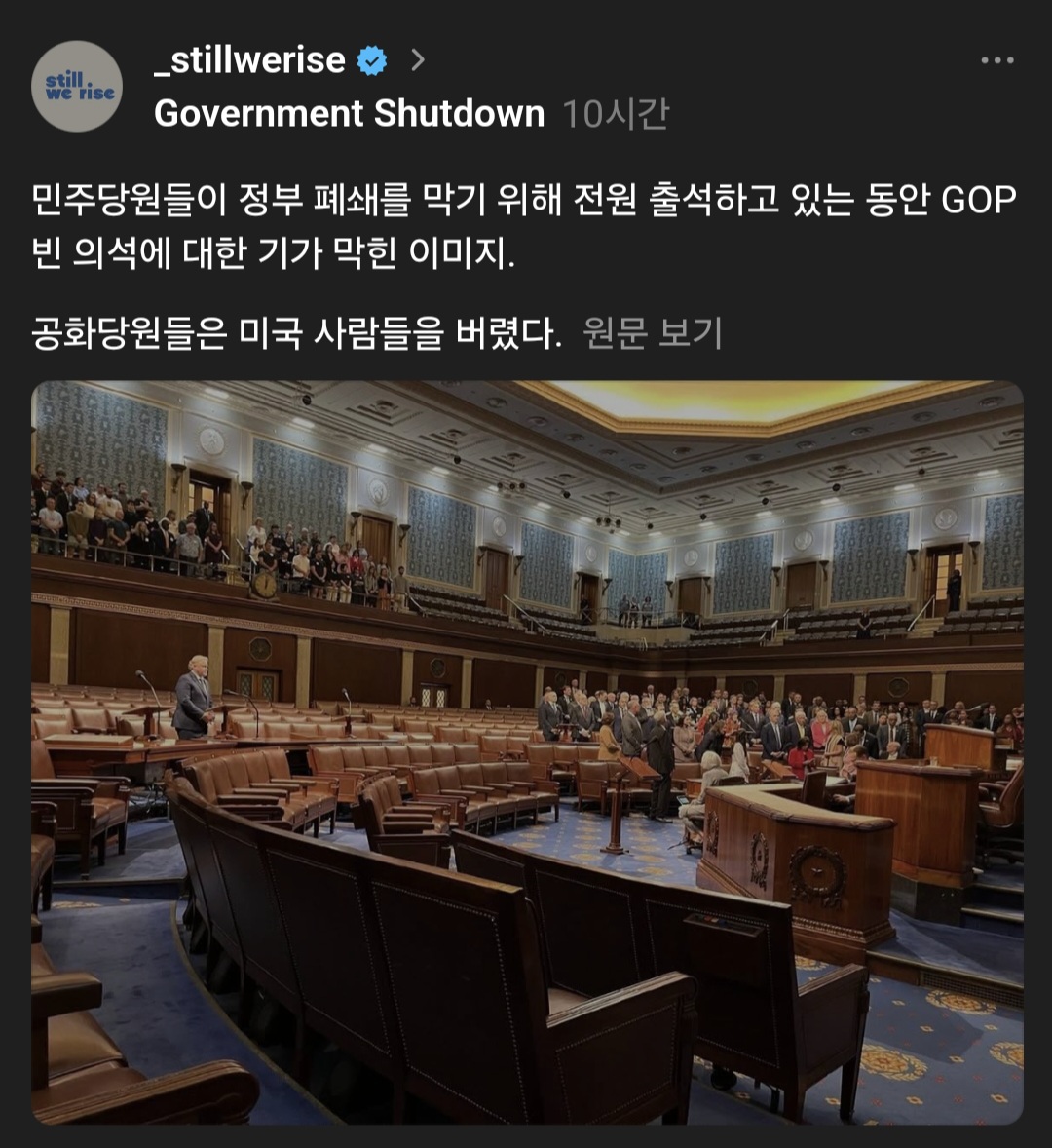The image size is (1052, 1148).
Task: Tap the wall clock visible in the chamber photo
Action: click(265, 583)
